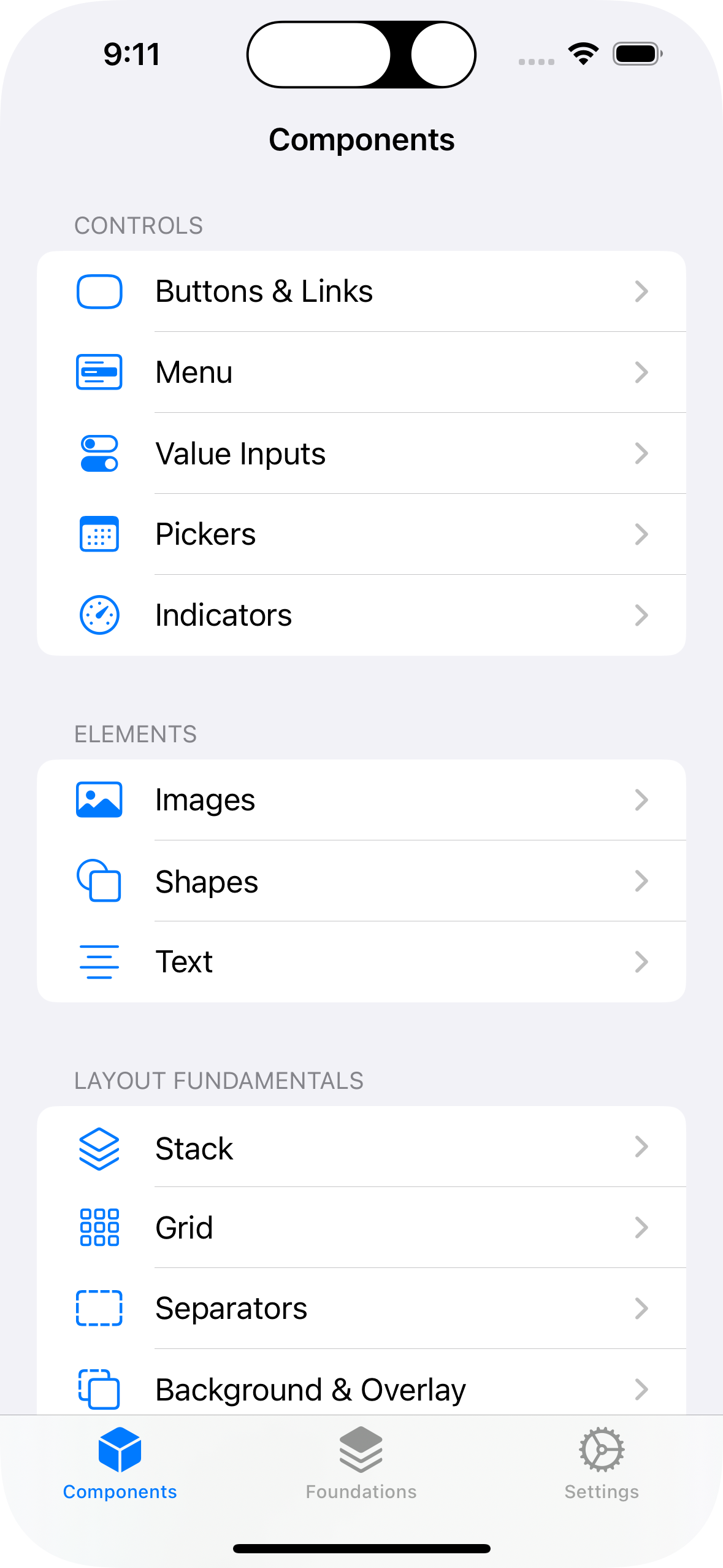Click the Pickers calendar icon
This screenshot has height=1568, width=723.
[x=99, y=534]
